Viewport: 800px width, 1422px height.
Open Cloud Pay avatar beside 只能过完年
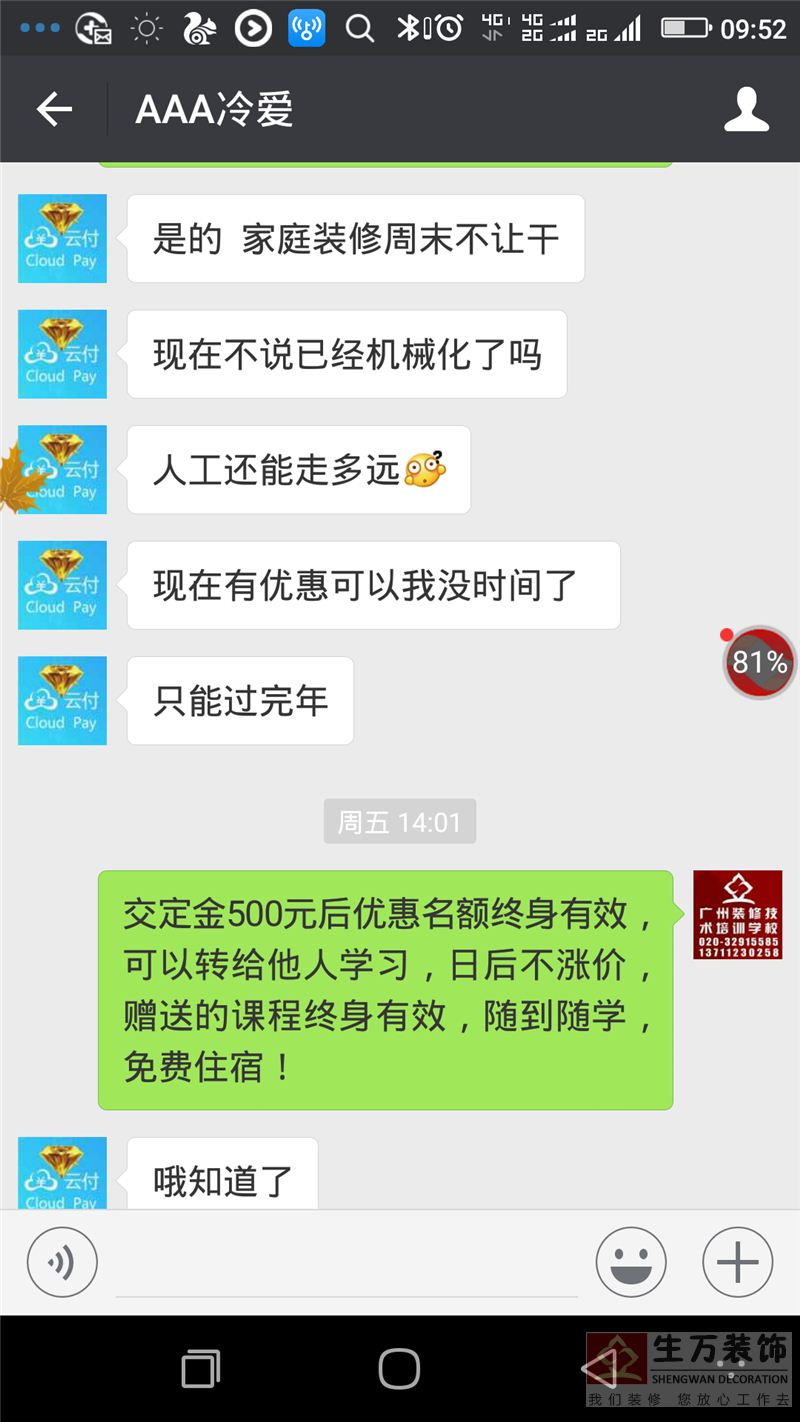(x=62, y=700)
